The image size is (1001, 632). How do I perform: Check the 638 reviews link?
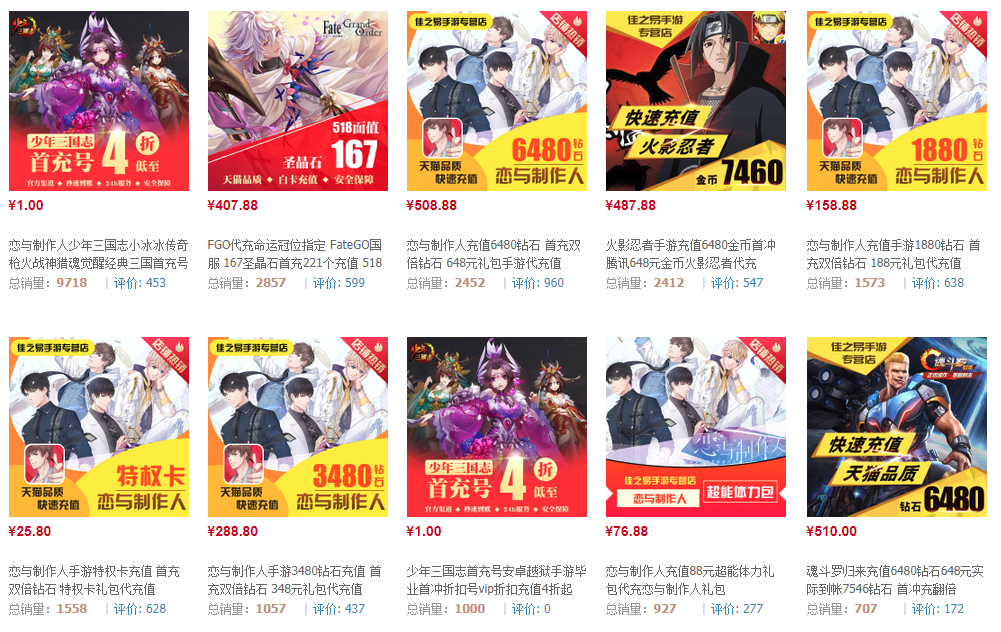954,283
